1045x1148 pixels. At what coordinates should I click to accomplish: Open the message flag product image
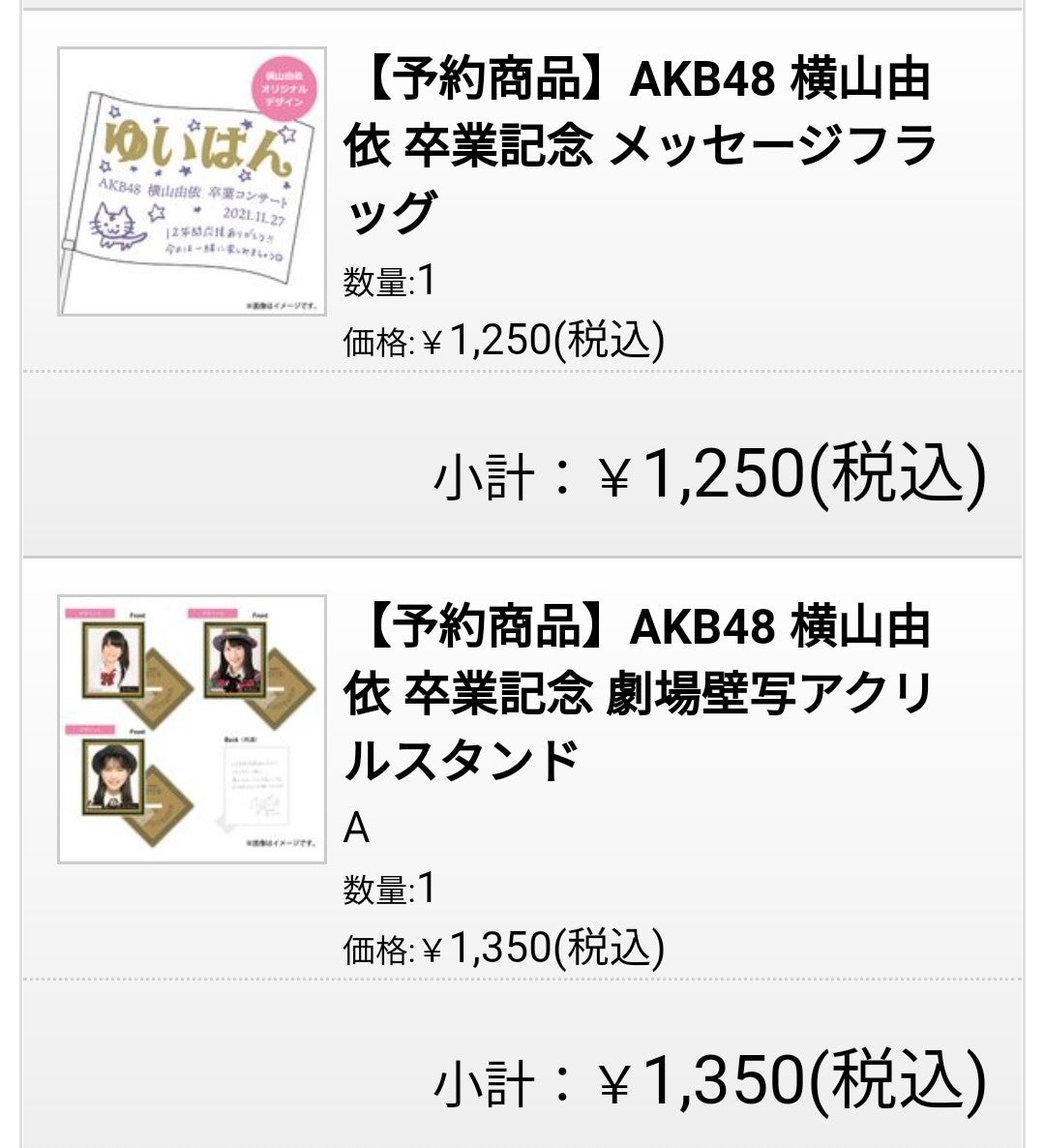pos(193,181)
